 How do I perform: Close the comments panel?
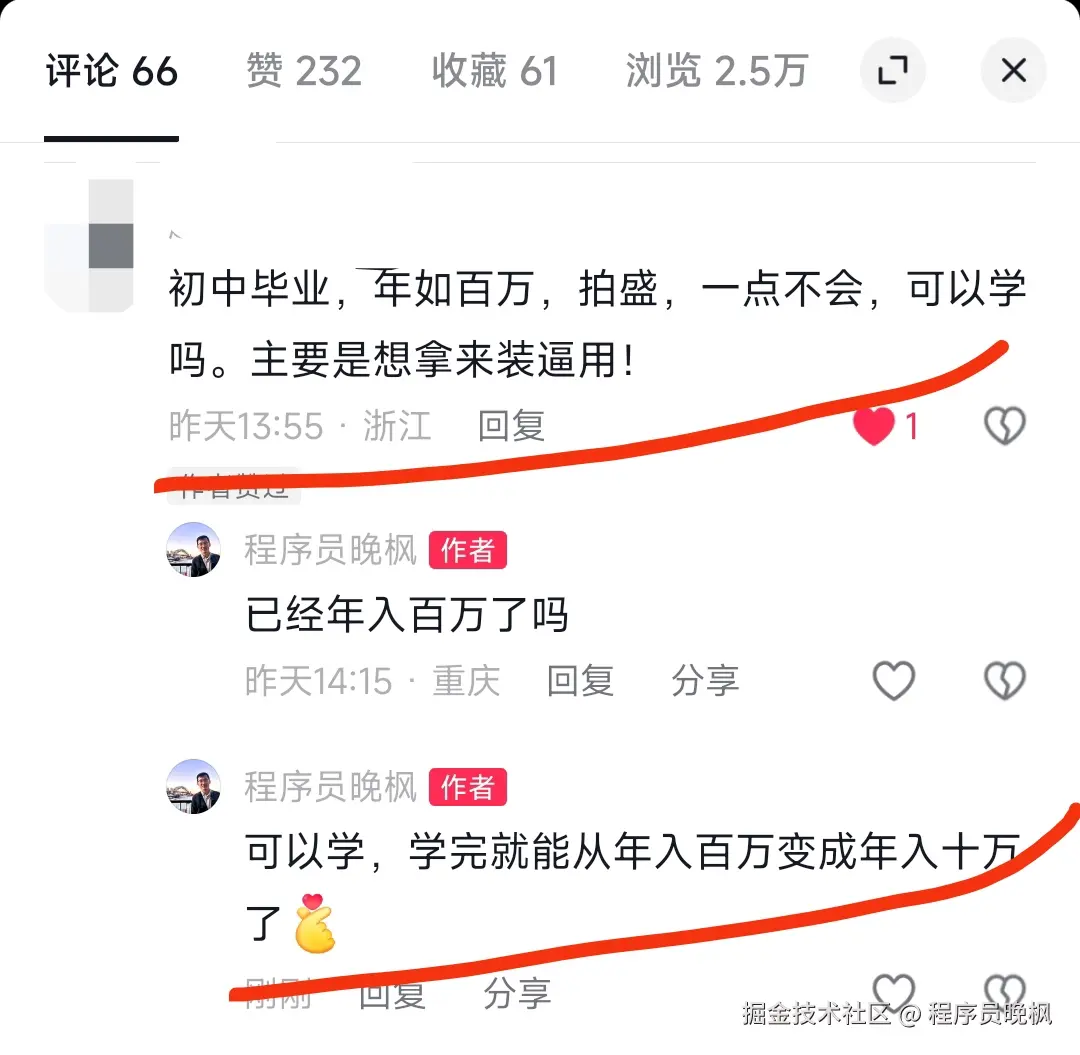tap(1013, 71)
